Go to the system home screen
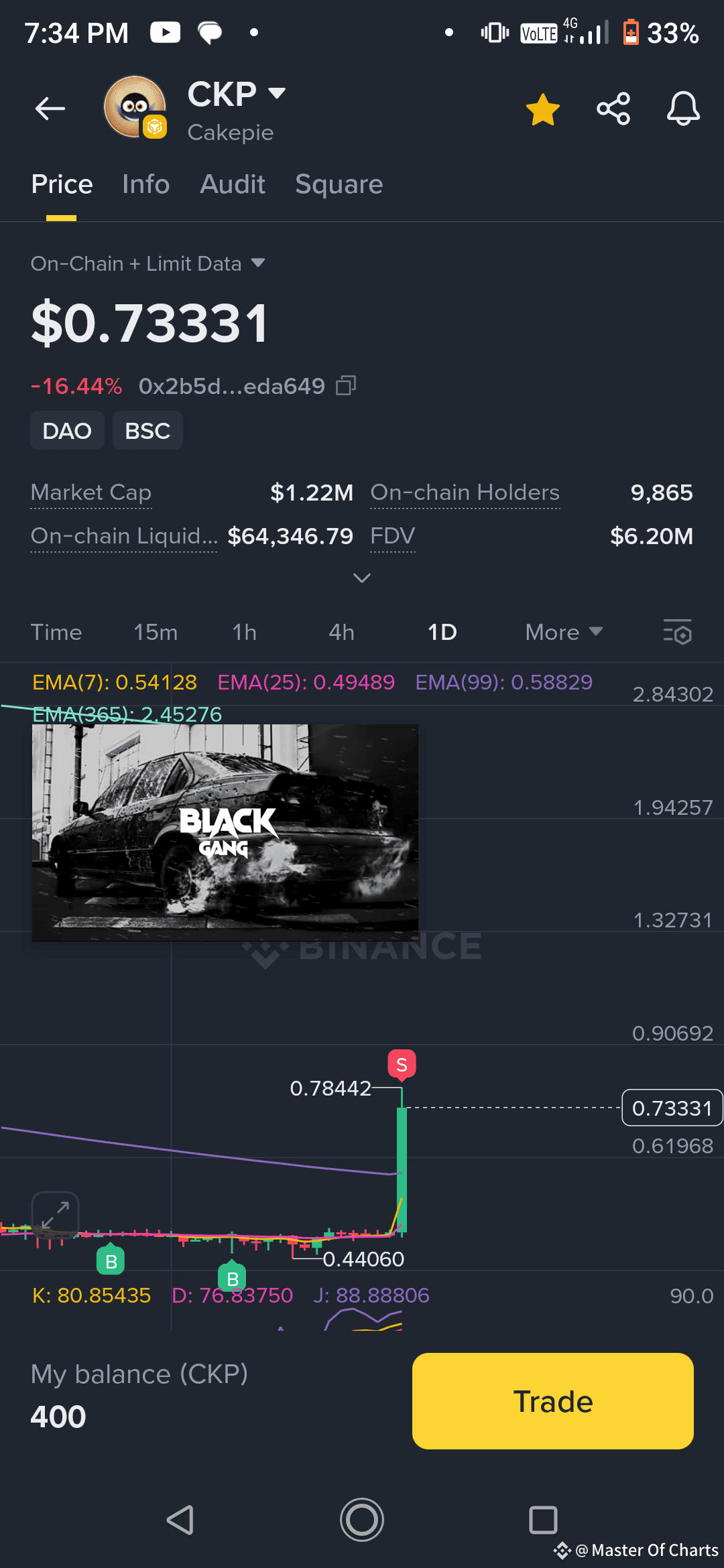 [362, 1520]
